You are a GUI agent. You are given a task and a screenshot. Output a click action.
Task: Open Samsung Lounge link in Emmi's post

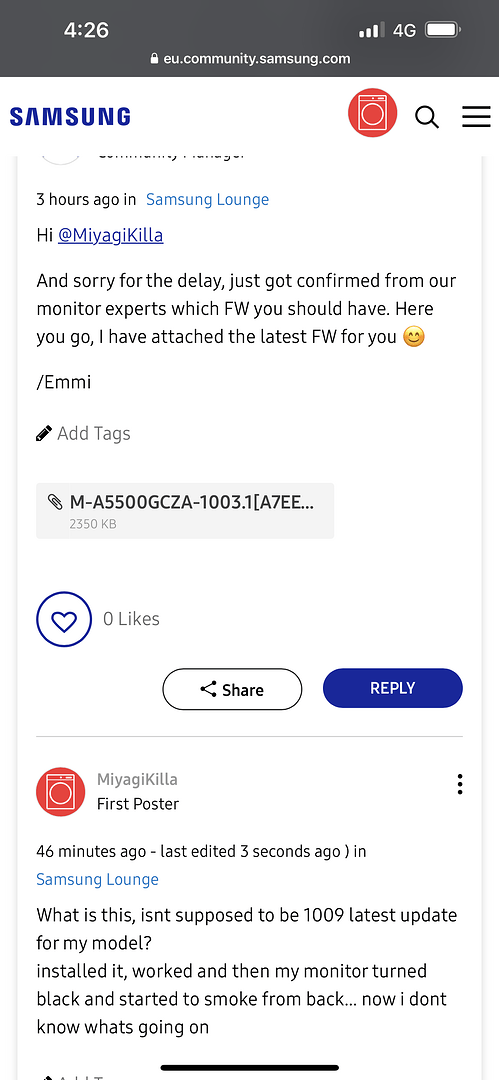coord(207,200)
